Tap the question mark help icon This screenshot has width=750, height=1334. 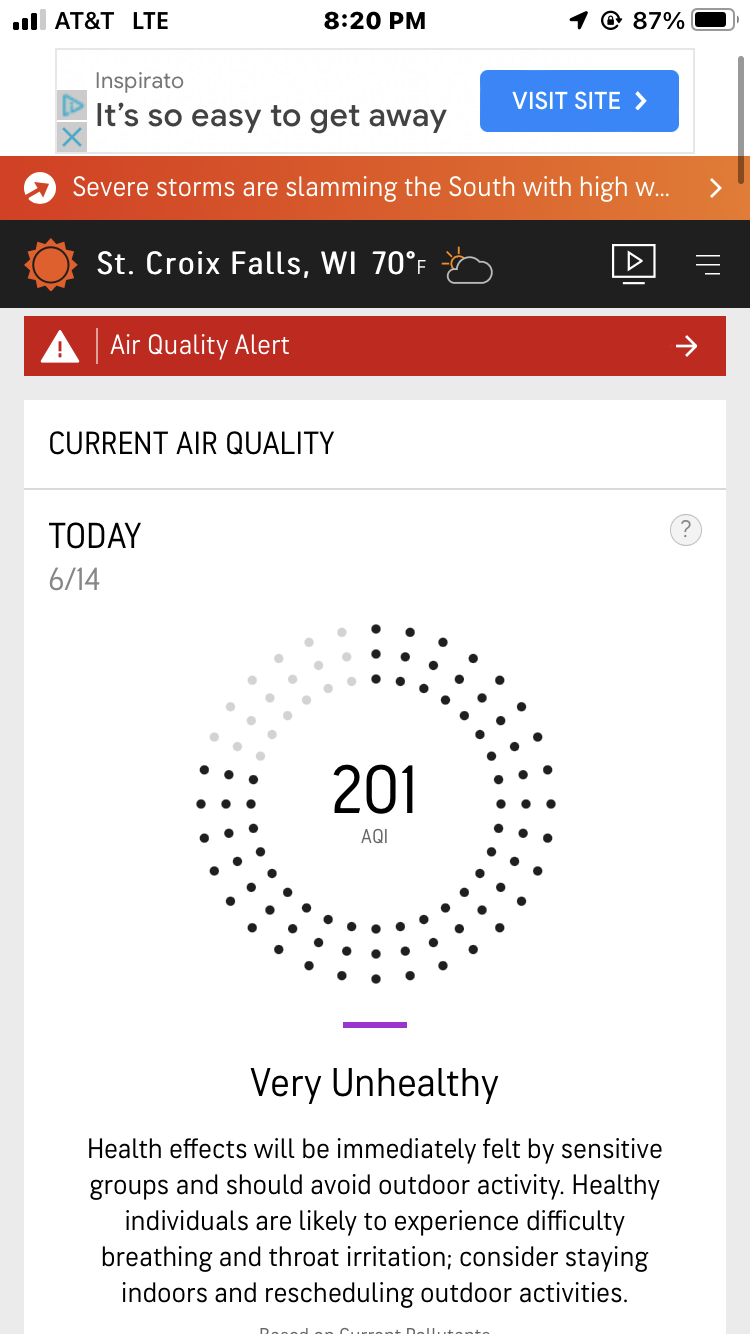(685, 530)
